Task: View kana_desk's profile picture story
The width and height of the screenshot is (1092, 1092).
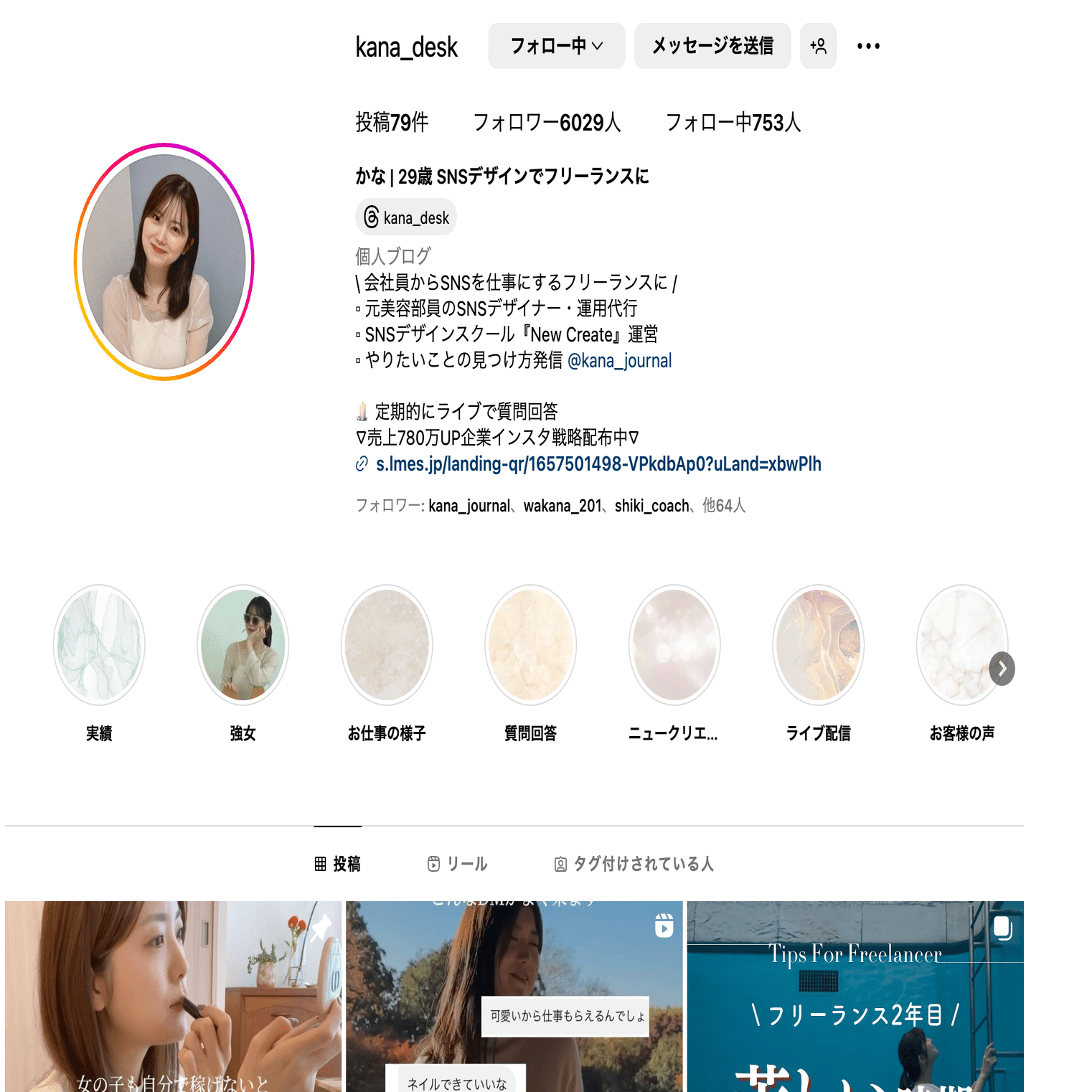Action: coord(164,262)
